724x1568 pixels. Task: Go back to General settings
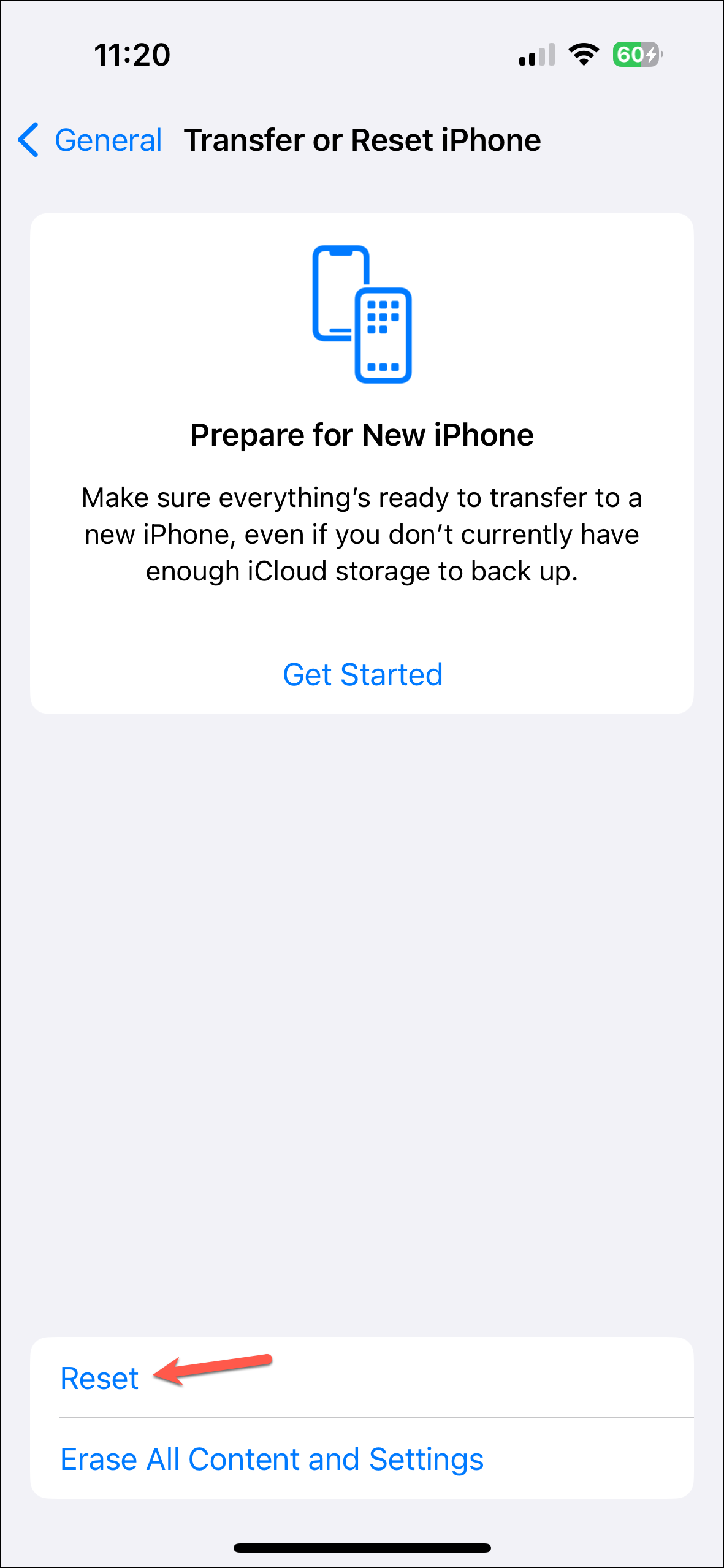coord(91,140)
